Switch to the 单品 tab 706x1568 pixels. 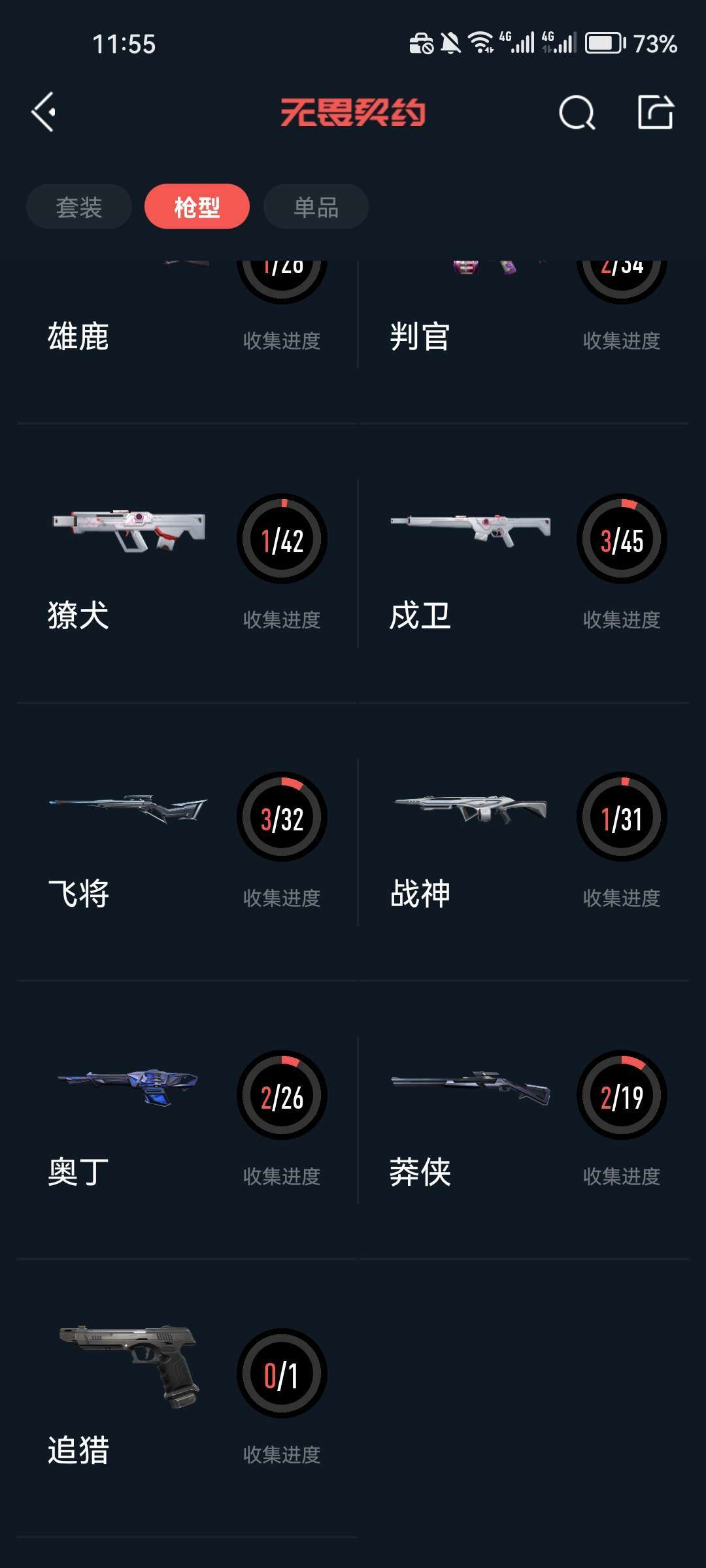point(316,207)
